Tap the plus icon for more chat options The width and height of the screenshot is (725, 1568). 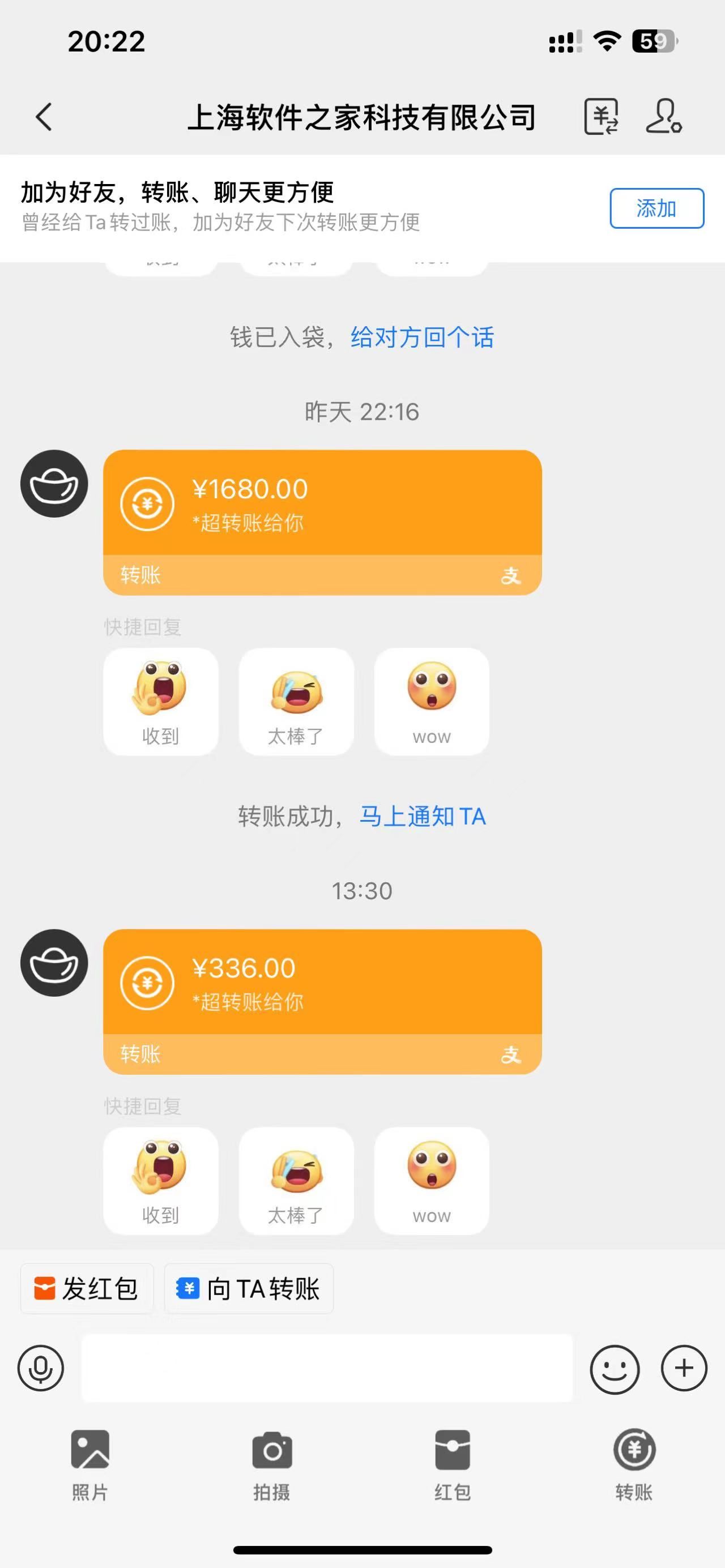click(684, 1368)
